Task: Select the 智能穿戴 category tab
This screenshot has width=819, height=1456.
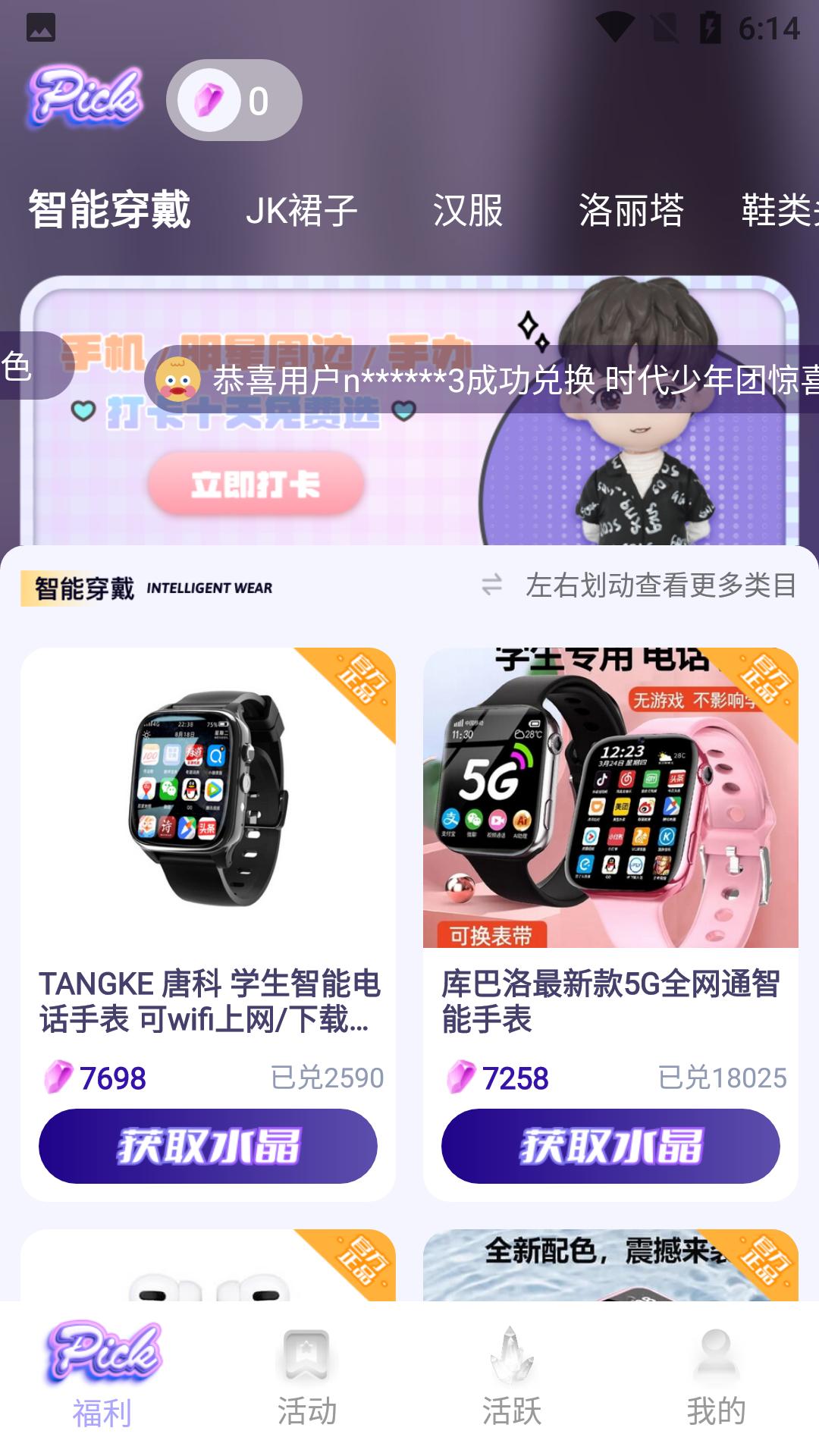Action: coord(109,210)
